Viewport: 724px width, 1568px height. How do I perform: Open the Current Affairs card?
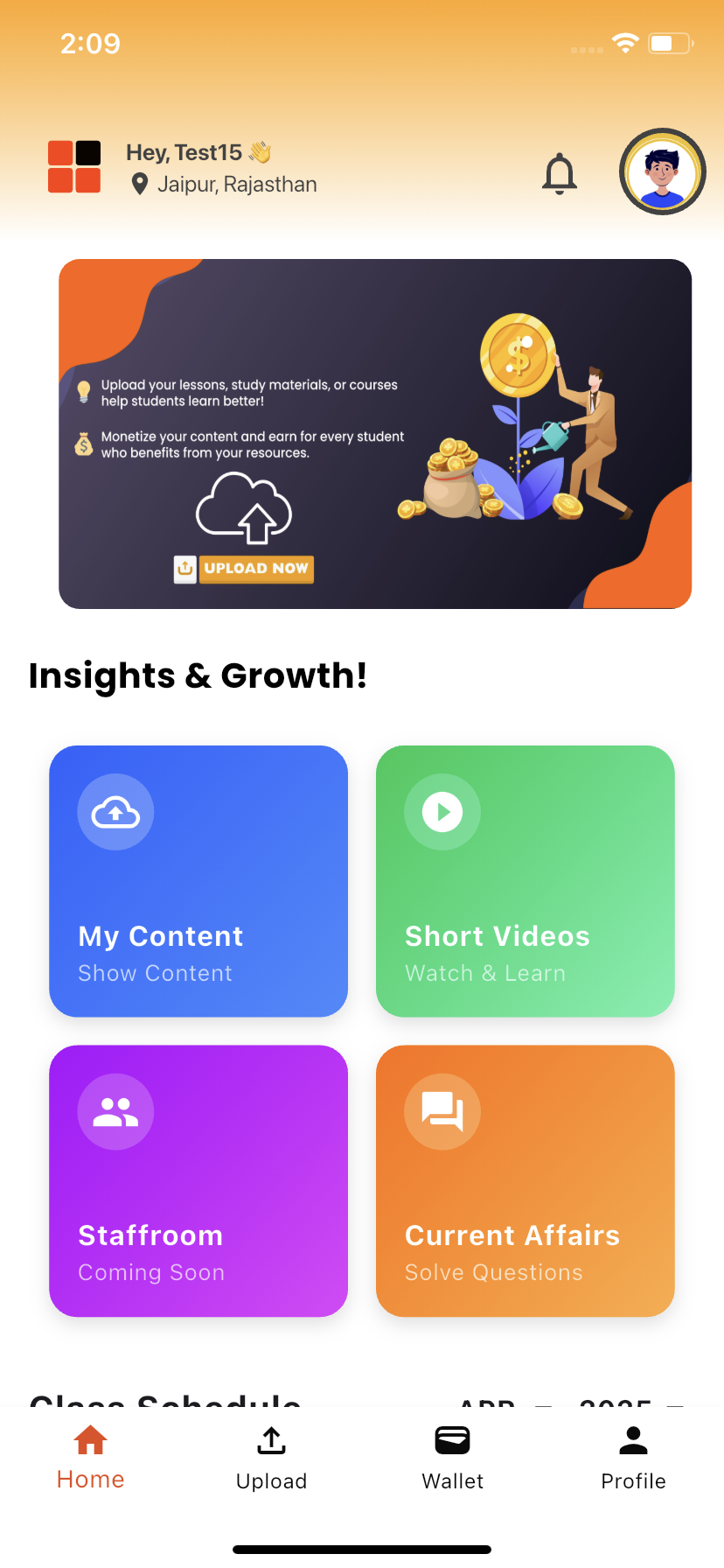click(525, 1180)
